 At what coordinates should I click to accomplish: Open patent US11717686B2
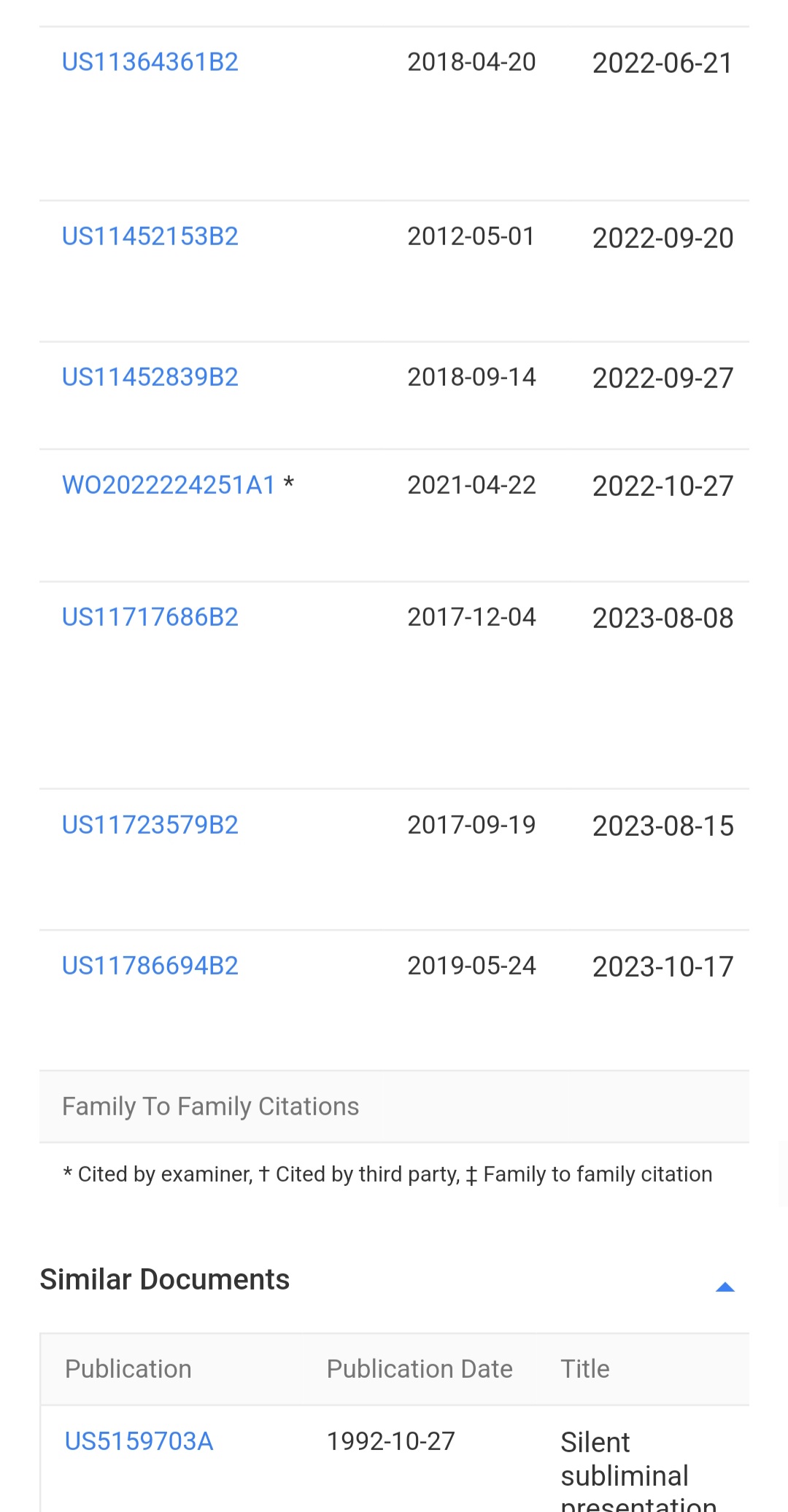coord(150,617)
